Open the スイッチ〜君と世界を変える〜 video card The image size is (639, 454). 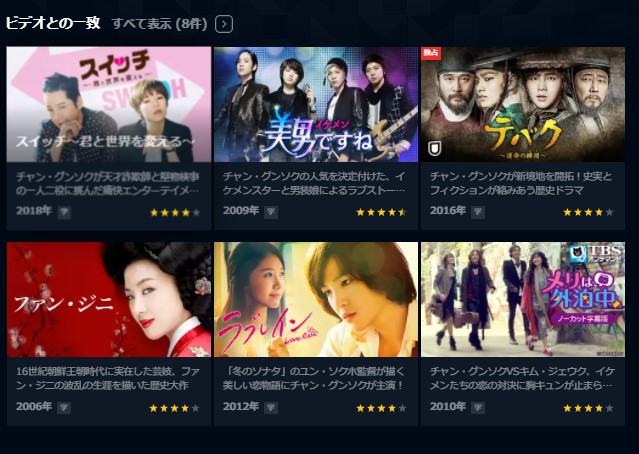coord(109,104)
